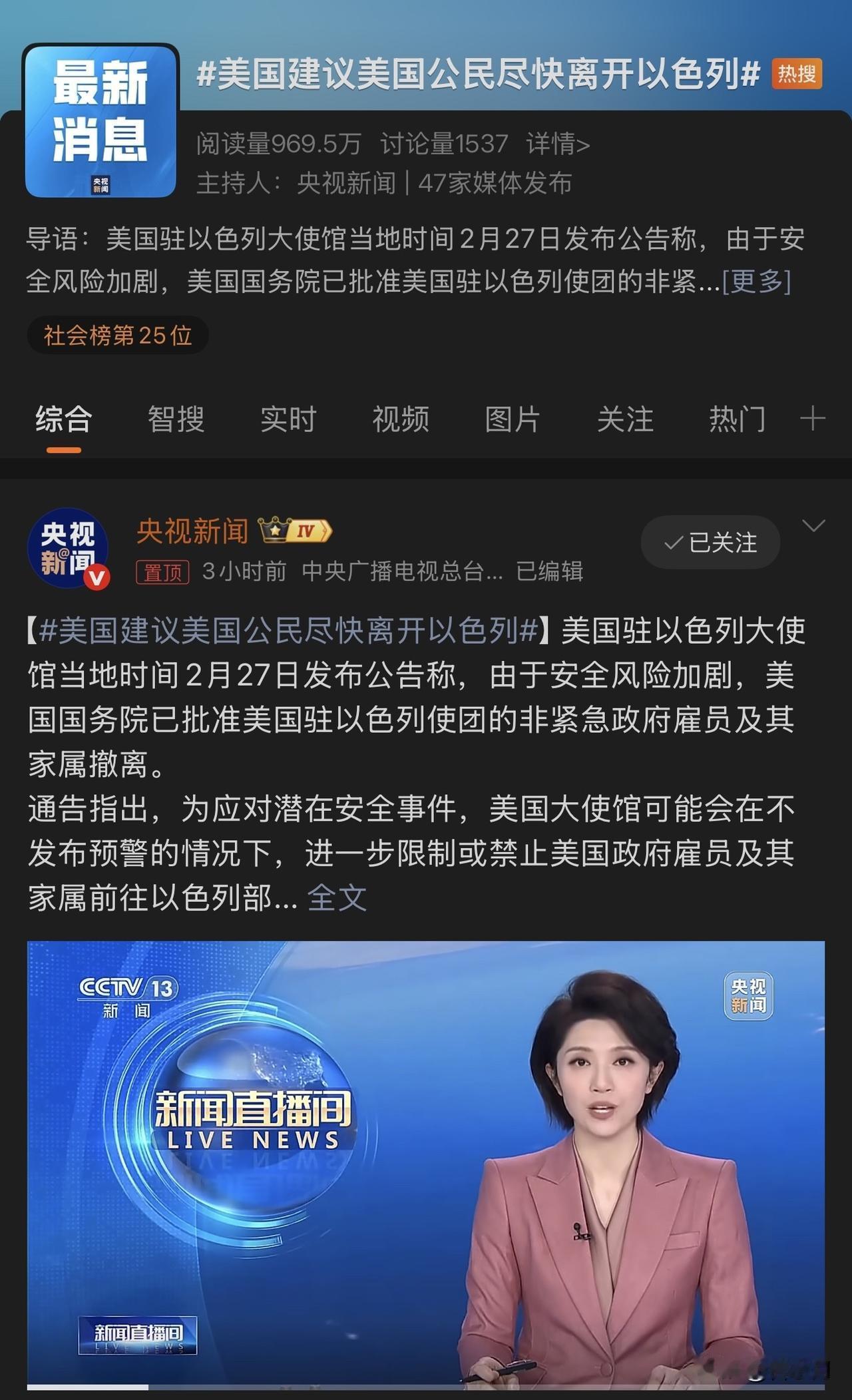Click the 置顶 pinned post tag

(x=163, y=571)
